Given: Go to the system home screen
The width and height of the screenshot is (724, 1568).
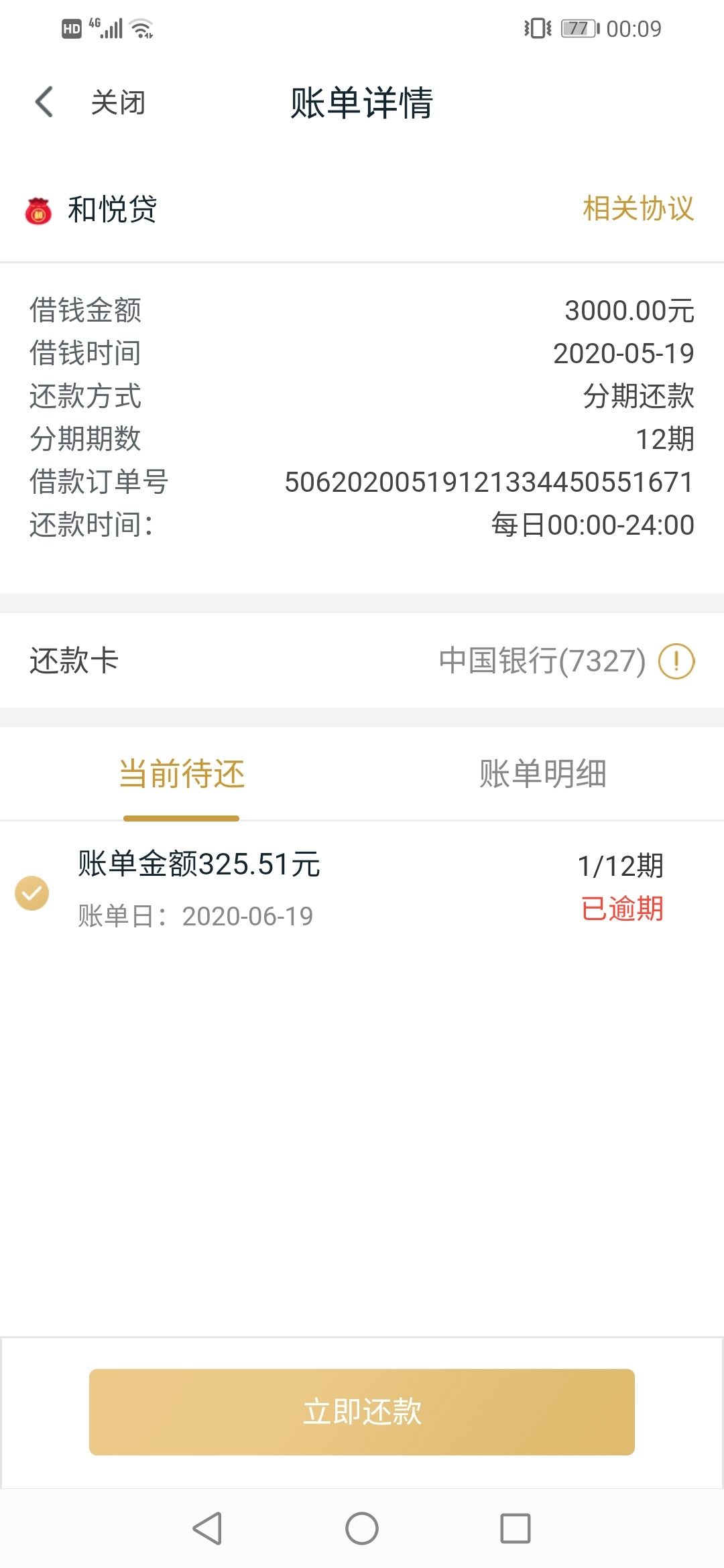Looking at the screenshot, I should pyautogui.click(x=362, y=1528).
